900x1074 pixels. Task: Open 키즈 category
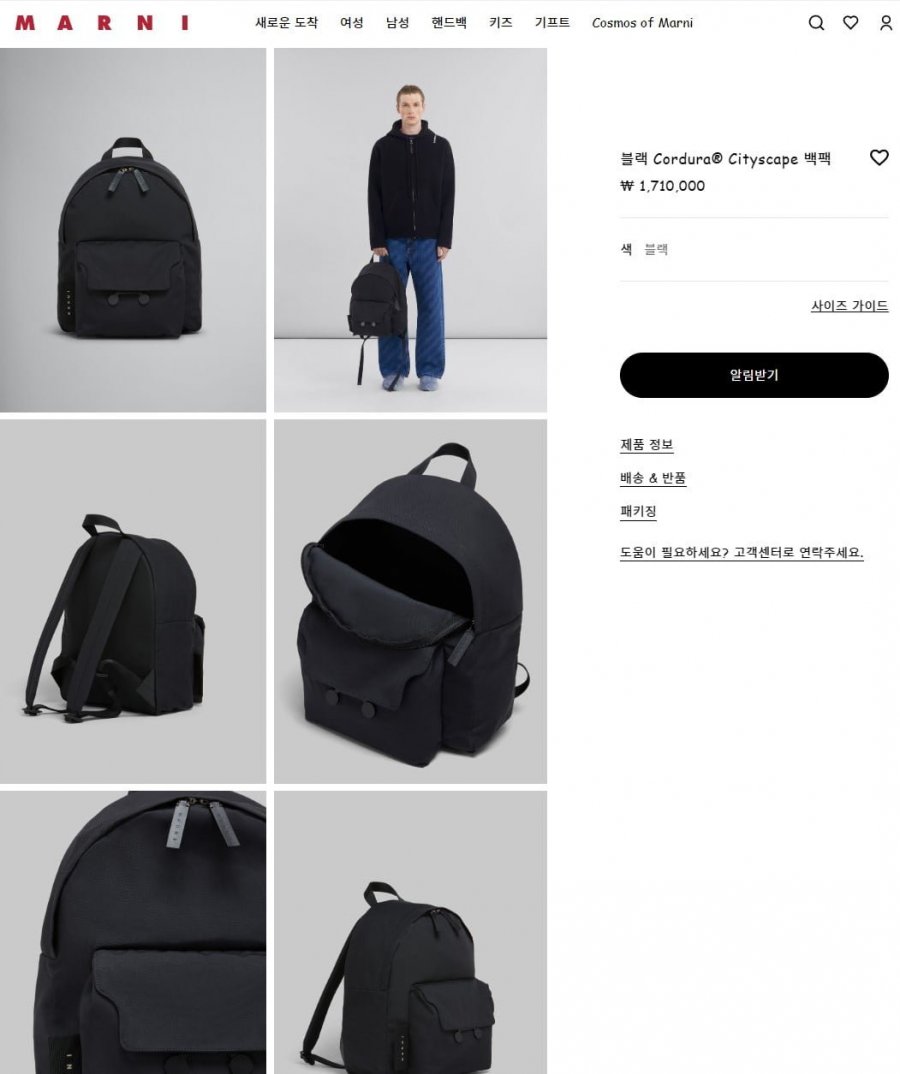(501, 23)
